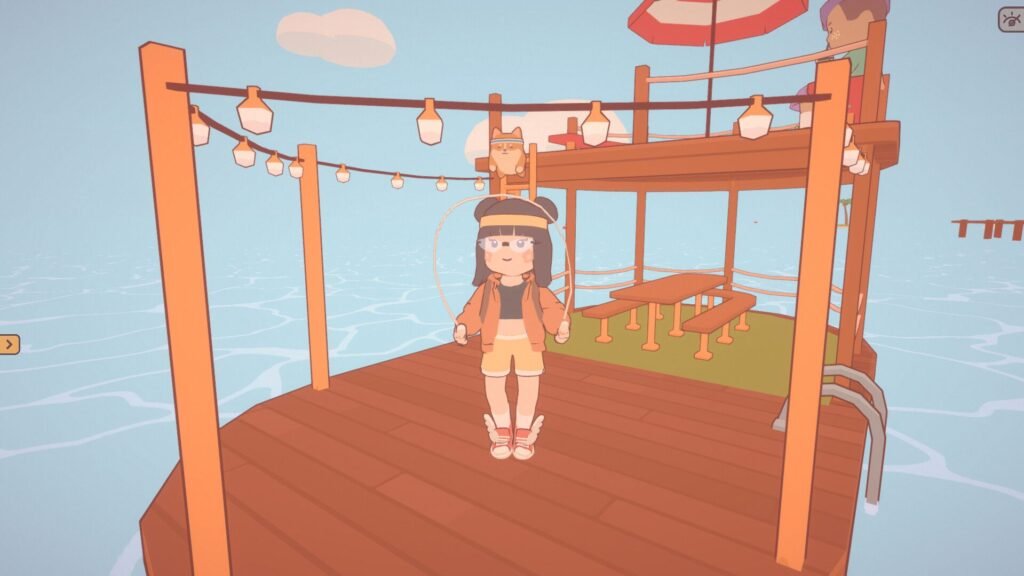Expand the side panel with the arrow tab
This screenshot has height=576, width=1024.
(x=9, y=345)
